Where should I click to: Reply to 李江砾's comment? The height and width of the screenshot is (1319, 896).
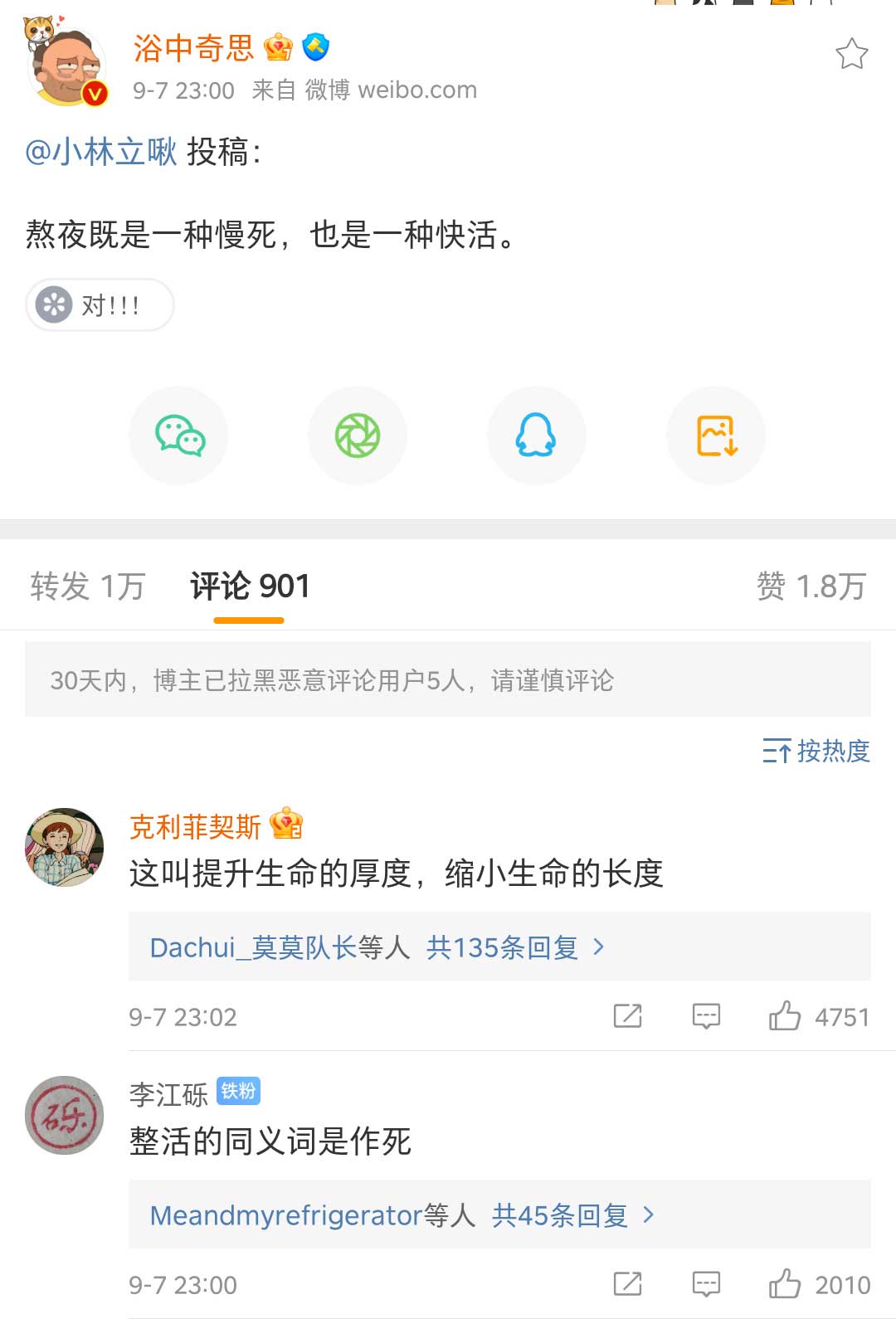[706, 1284]
